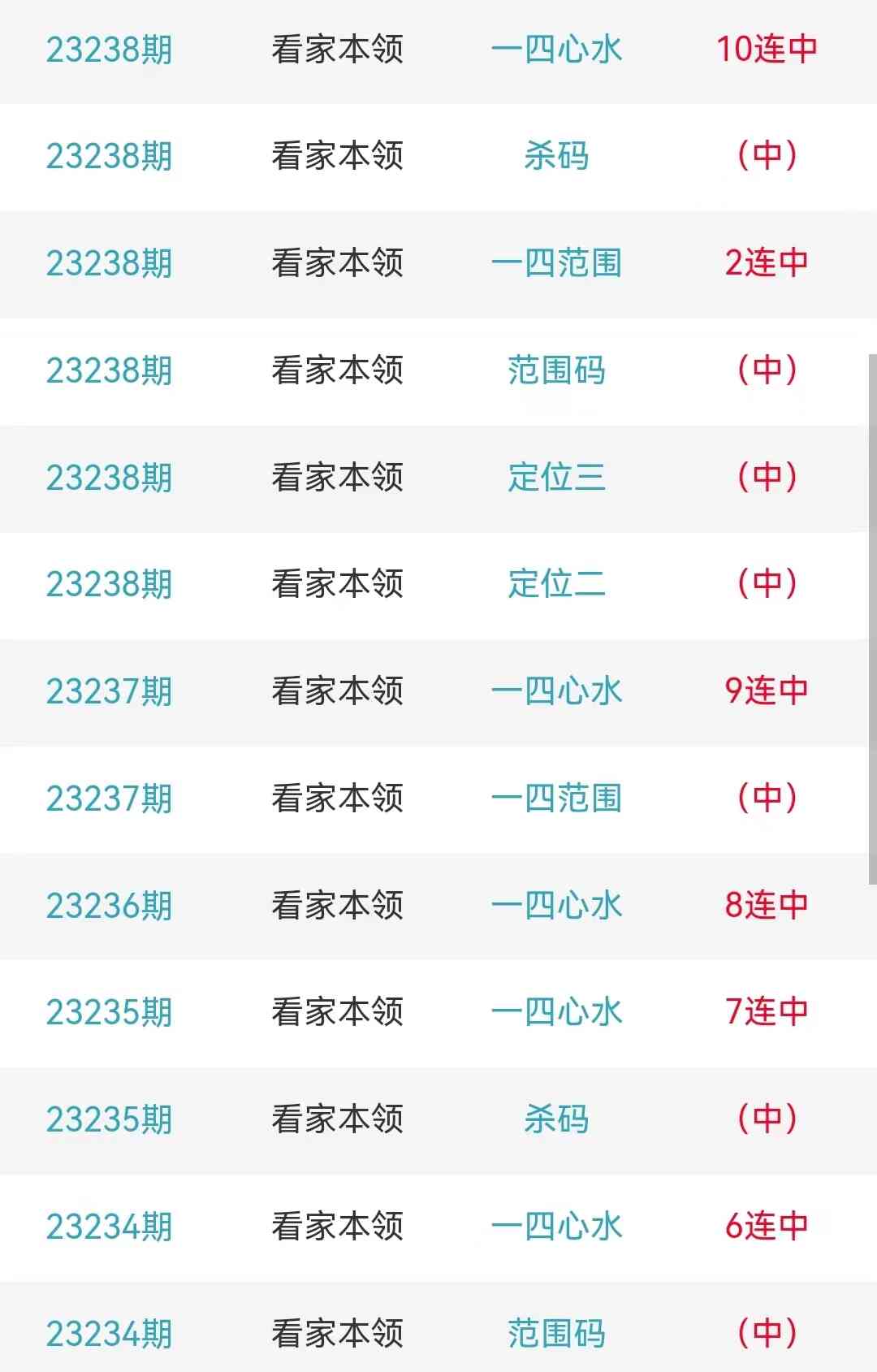877x1372 pixels.
Task: Select the 23238期 定位三 entry
Action: 556,477
